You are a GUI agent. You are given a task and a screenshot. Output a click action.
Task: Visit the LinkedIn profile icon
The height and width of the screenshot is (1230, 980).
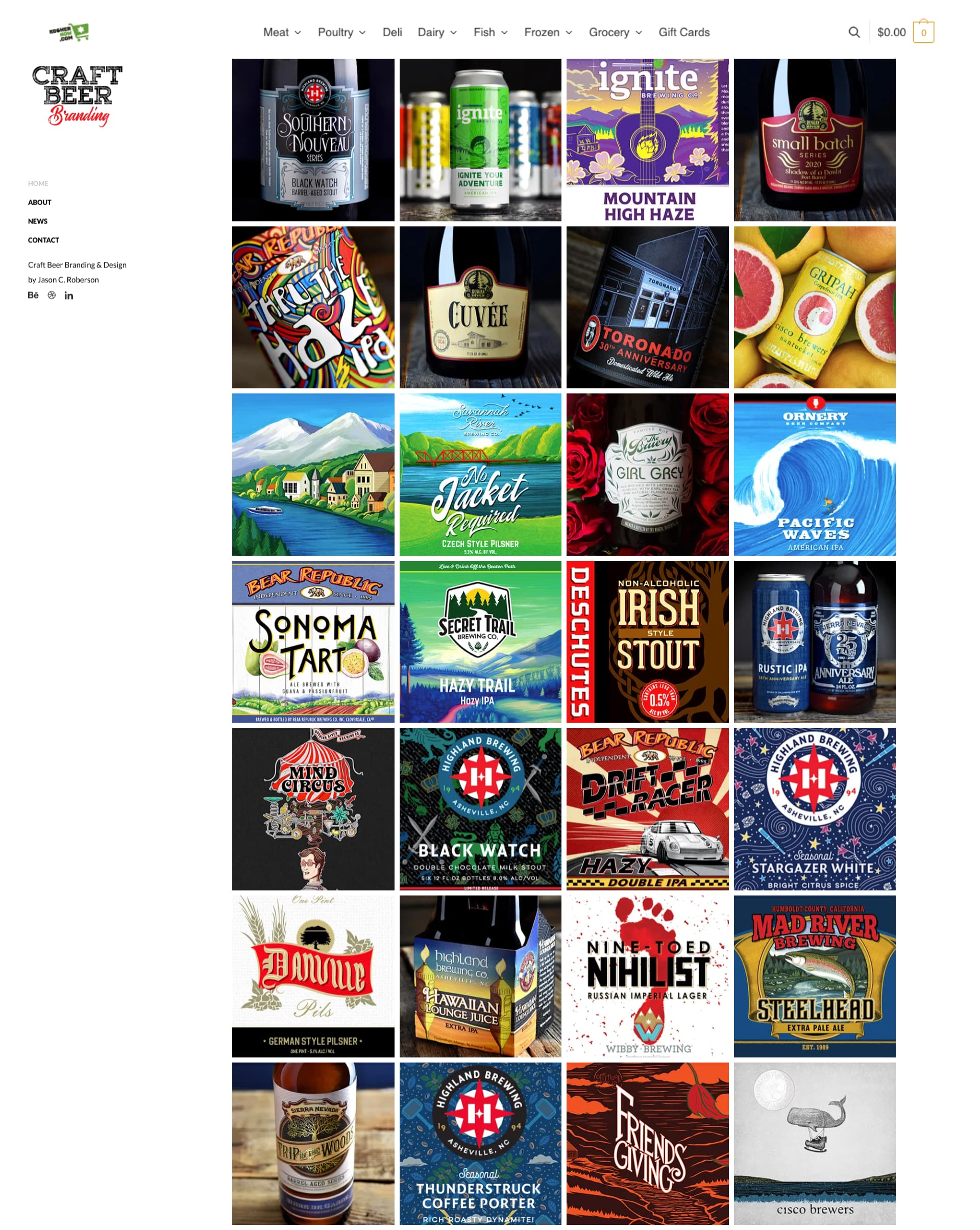pos(68,295)
